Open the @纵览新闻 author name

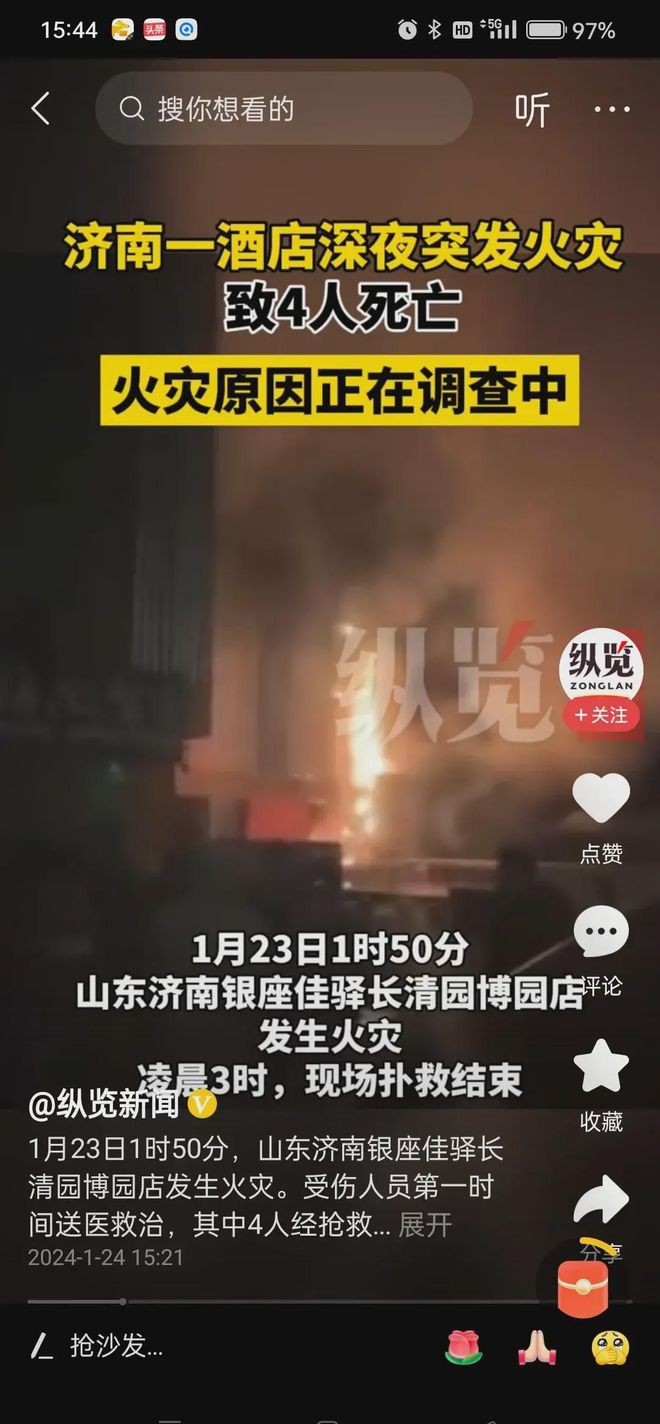click(x=104, y=1105)
